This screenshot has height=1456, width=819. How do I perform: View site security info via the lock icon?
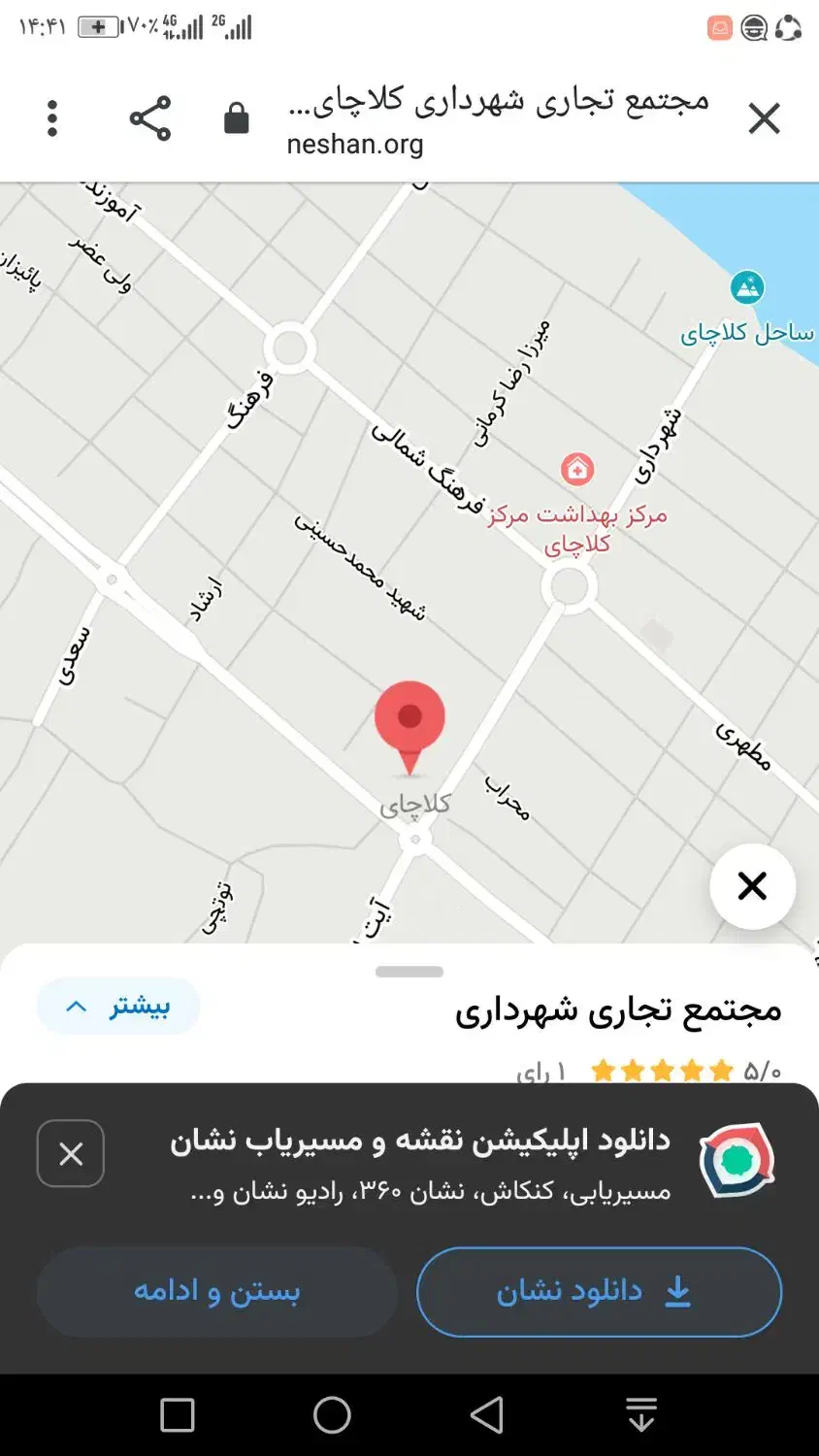coord(237,117)
